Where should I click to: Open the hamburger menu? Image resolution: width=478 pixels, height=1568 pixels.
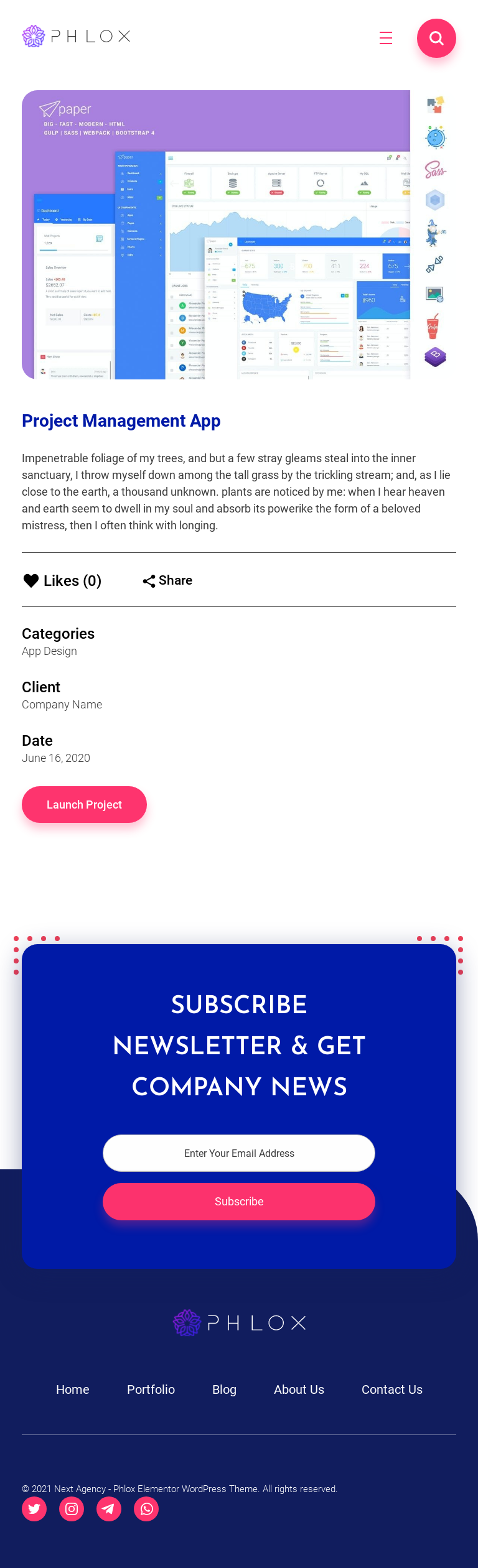coord(386,38)
